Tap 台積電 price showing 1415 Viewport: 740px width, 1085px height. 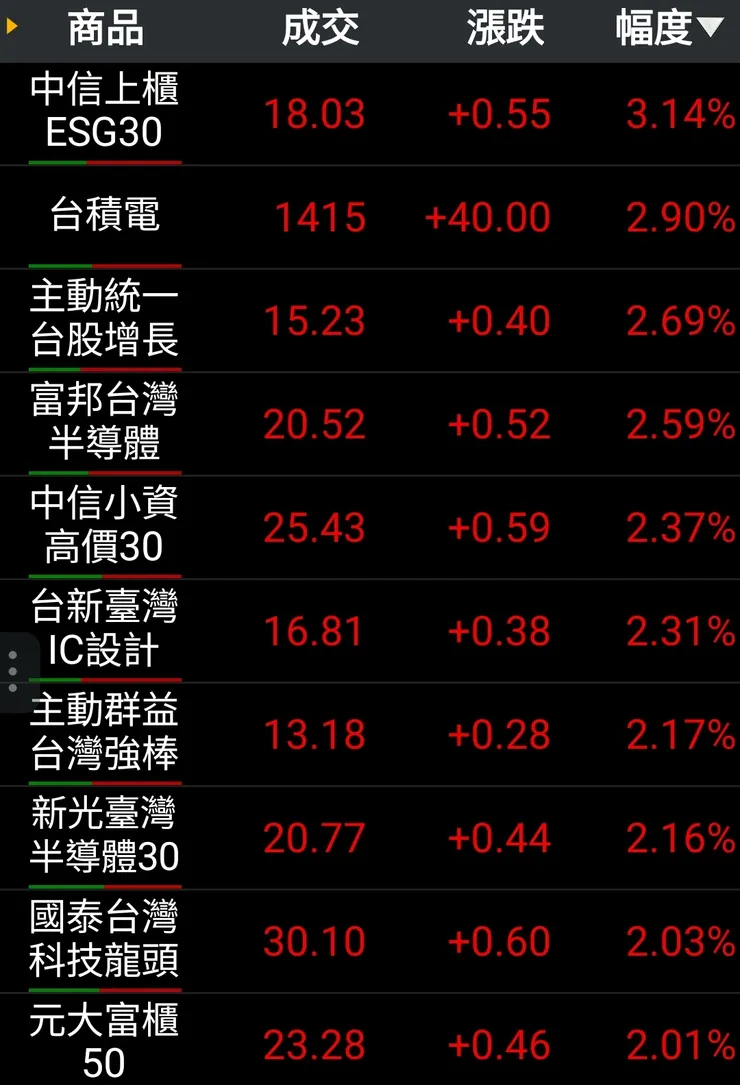pos(321,217)
